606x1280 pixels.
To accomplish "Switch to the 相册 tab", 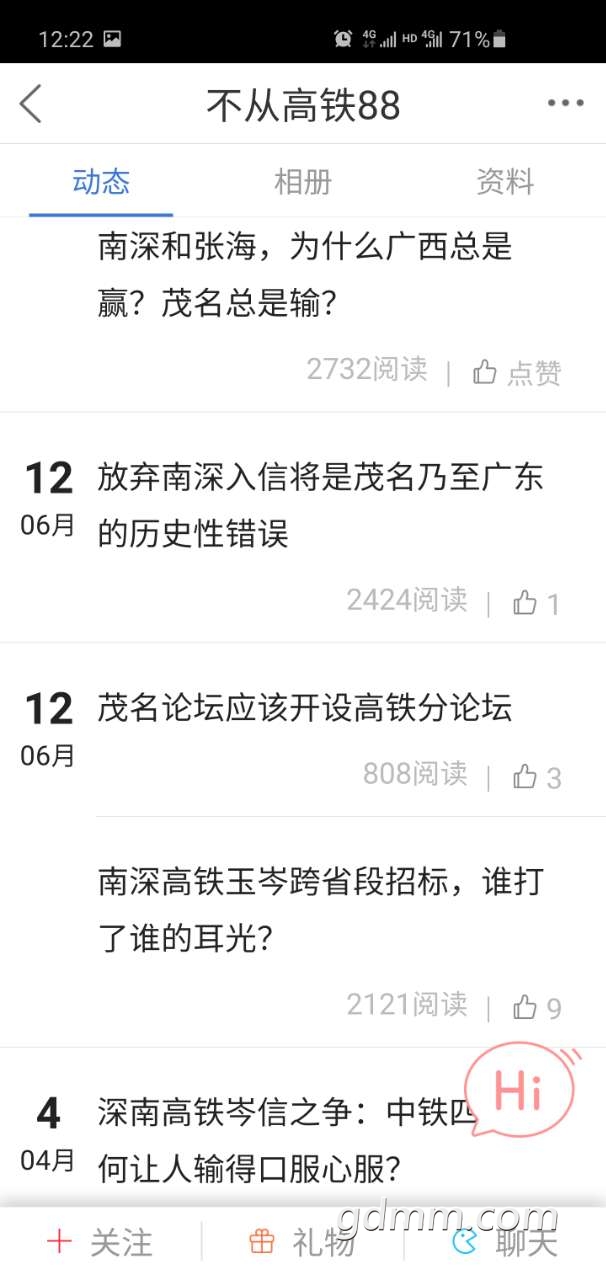I will coord(302,182).
